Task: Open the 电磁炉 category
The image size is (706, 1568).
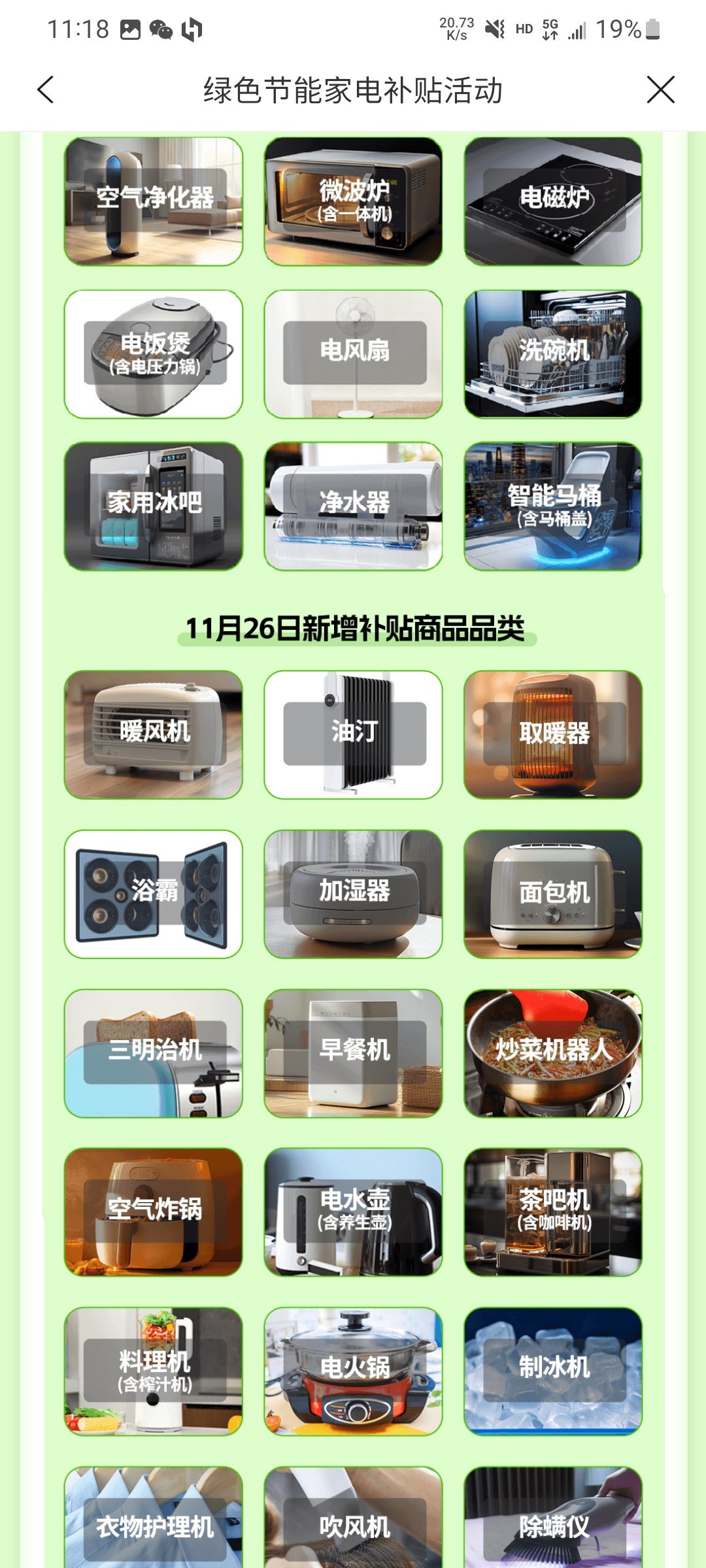Action: point(553,201)
